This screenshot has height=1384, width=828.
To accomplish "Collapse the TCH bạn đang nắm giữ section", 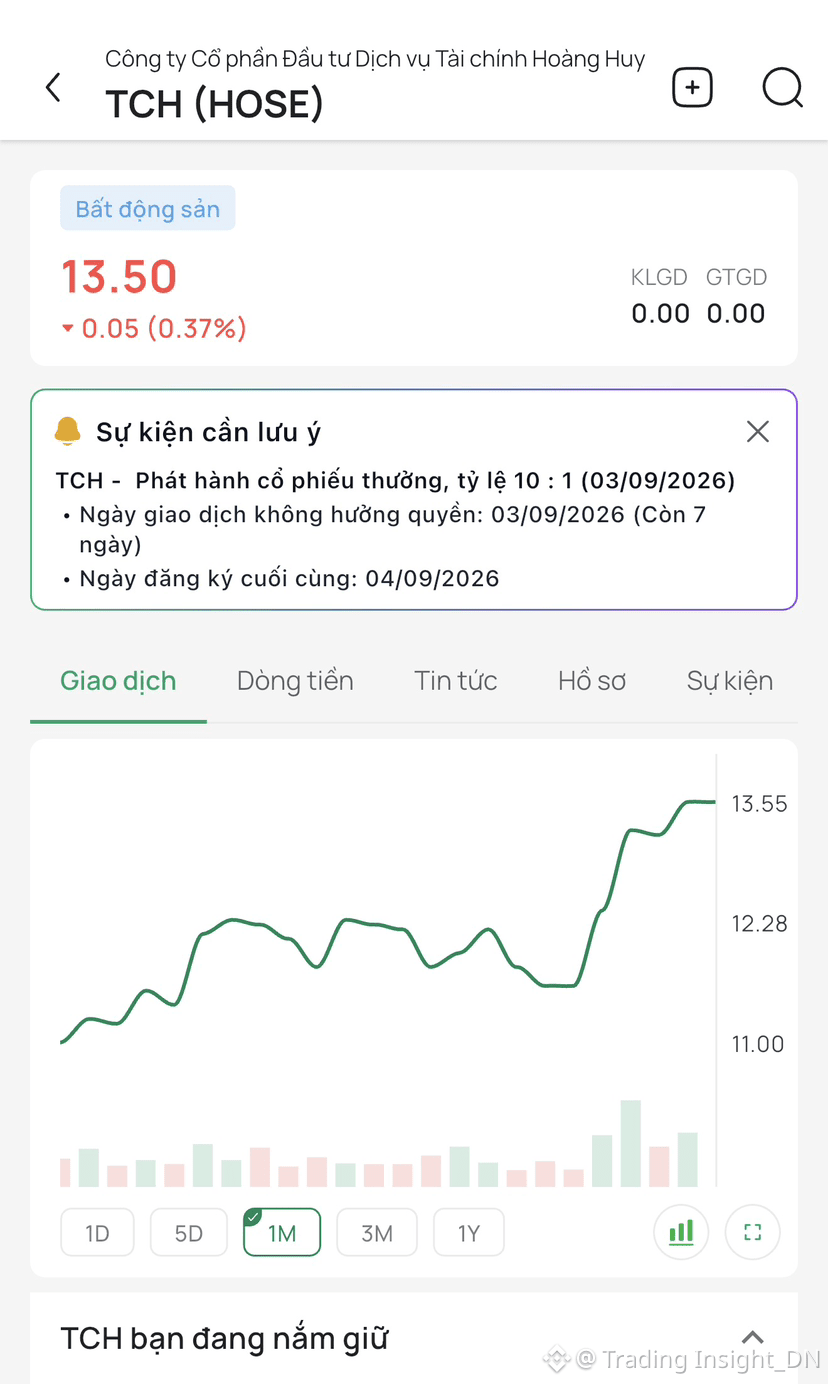I will [x=753, y=1337].
